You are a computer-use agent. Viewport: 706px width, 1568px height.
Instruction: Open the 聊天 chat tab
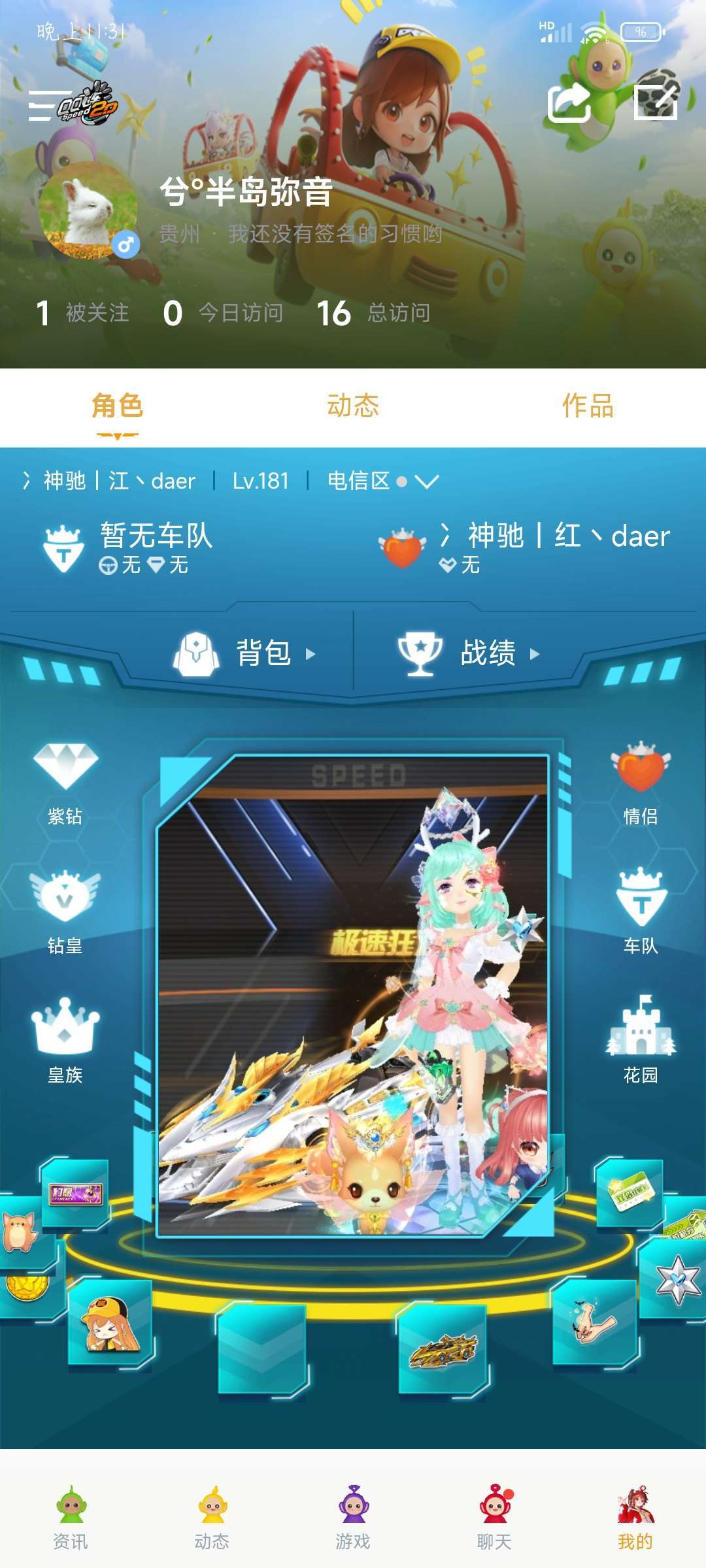495,1518
